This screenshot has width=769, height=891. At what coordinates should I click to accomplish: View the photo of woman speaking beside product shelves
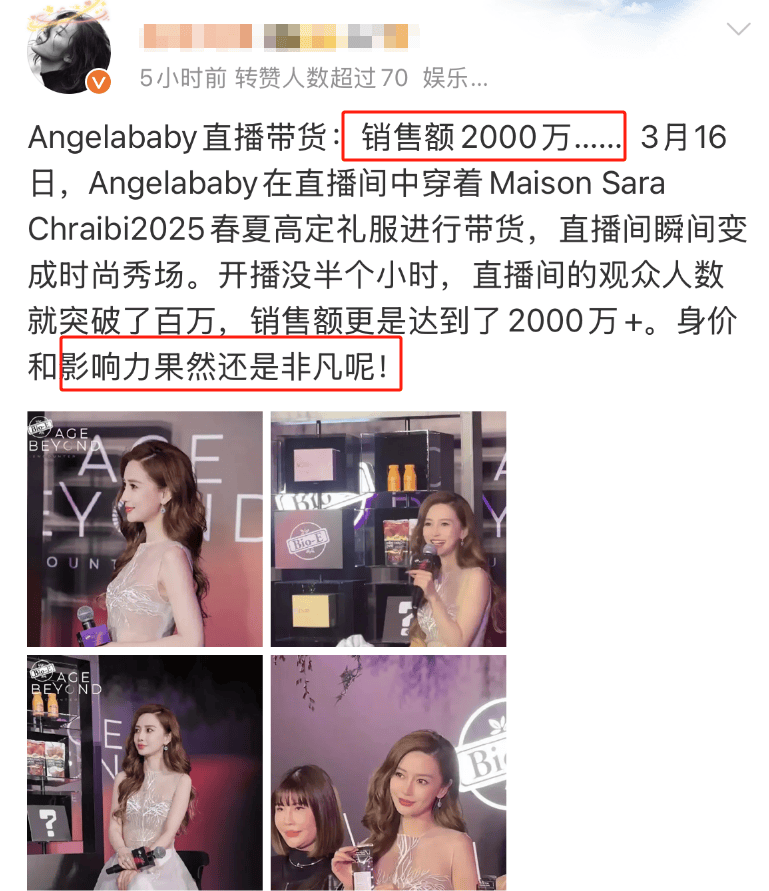pyautogui.click(x=388, y=529)
